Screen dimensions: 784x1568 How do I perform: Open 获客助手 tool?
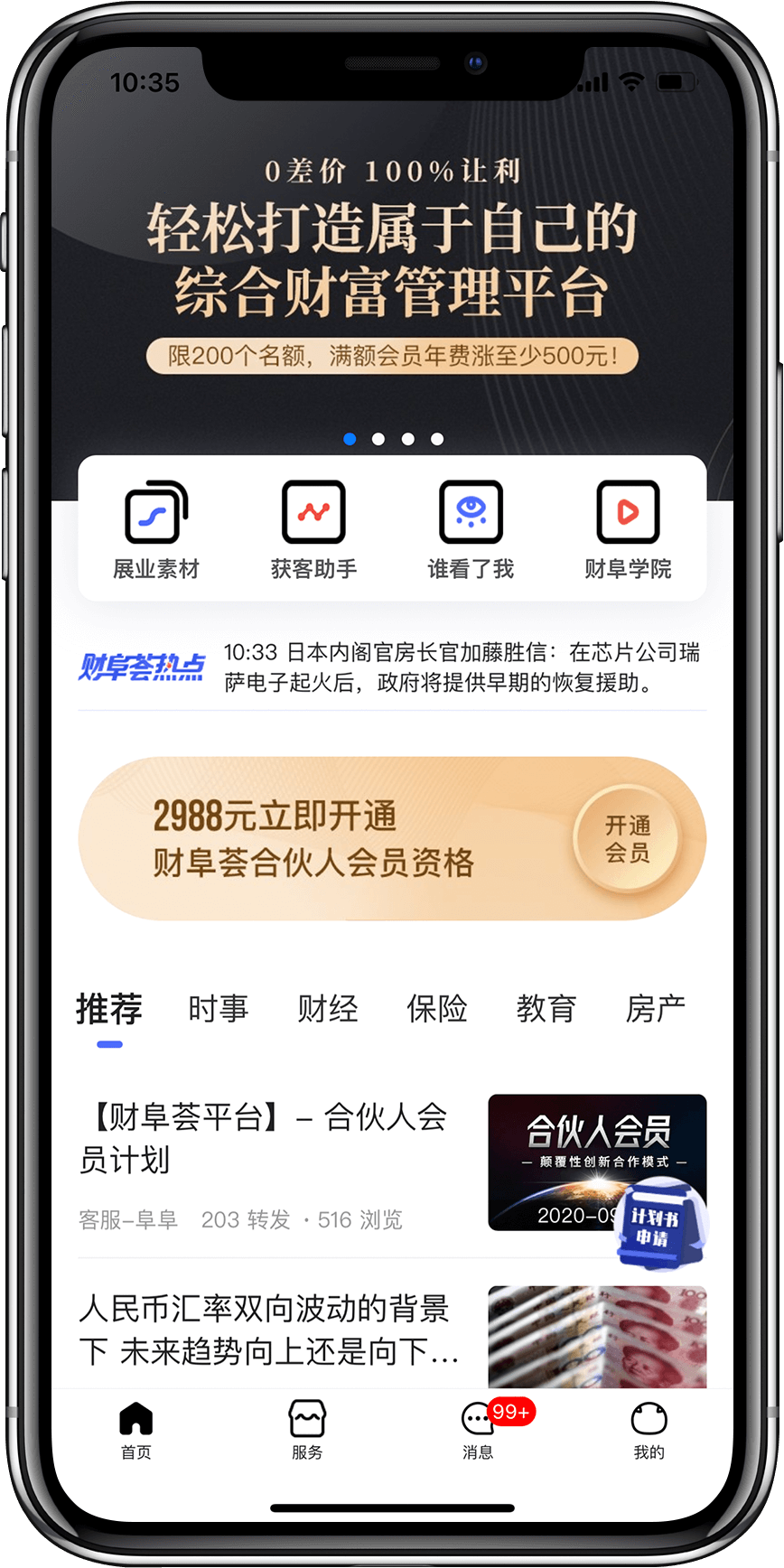click(x=313, y=529)
